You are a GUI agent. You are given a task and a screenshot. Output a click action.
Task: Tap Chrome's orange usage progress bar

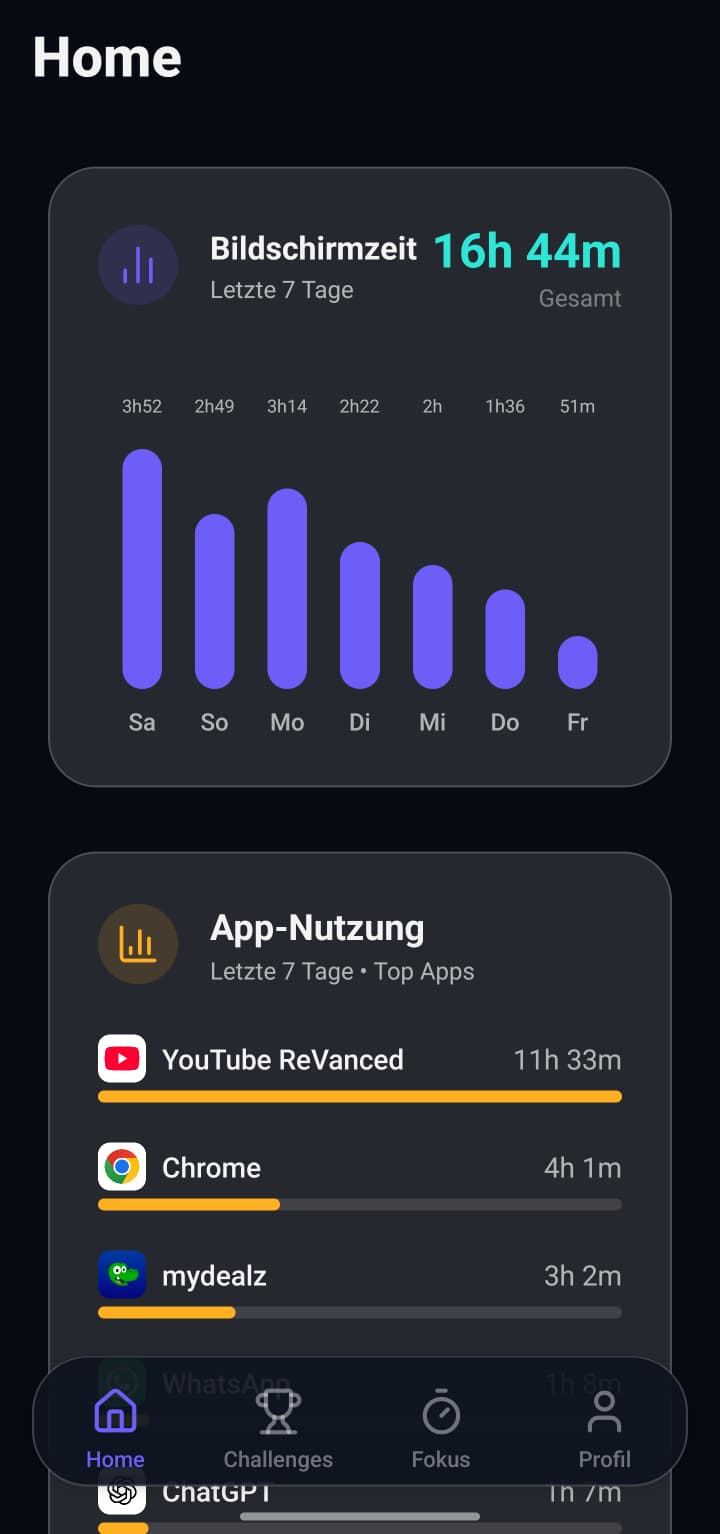tap(188, 1204)
